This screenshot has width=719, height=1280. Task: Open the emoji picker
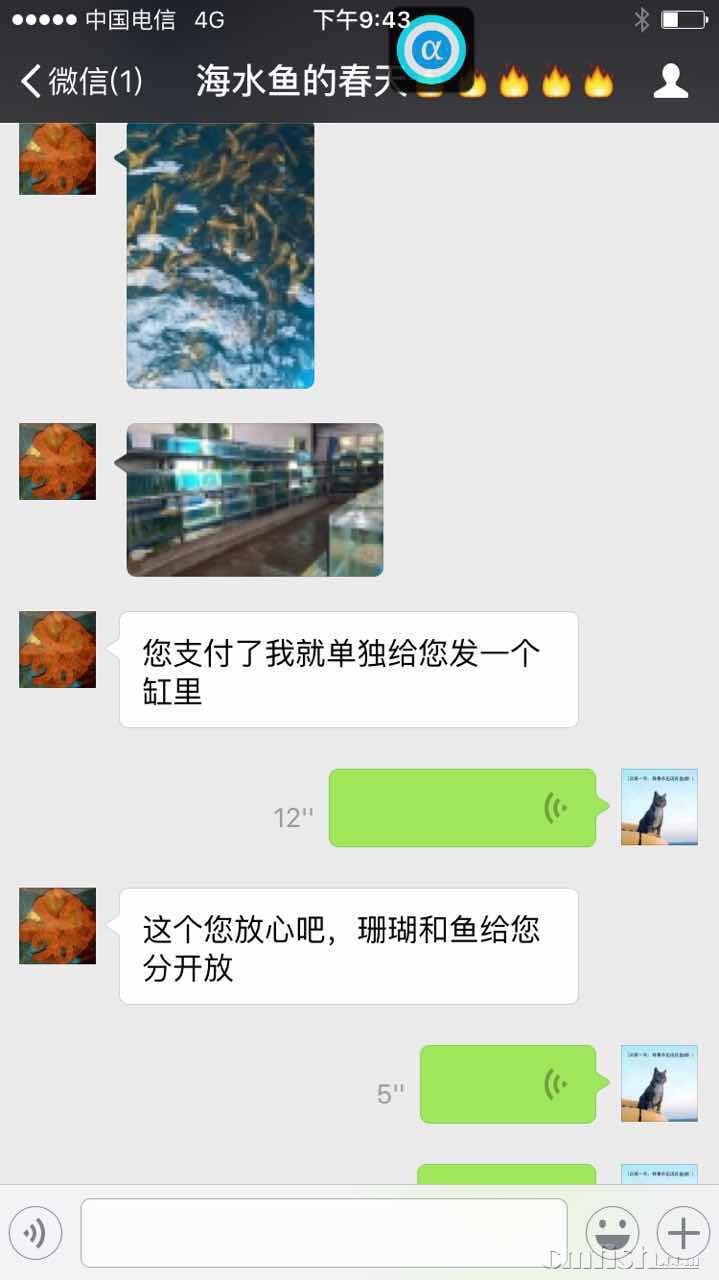(612, 1233)
